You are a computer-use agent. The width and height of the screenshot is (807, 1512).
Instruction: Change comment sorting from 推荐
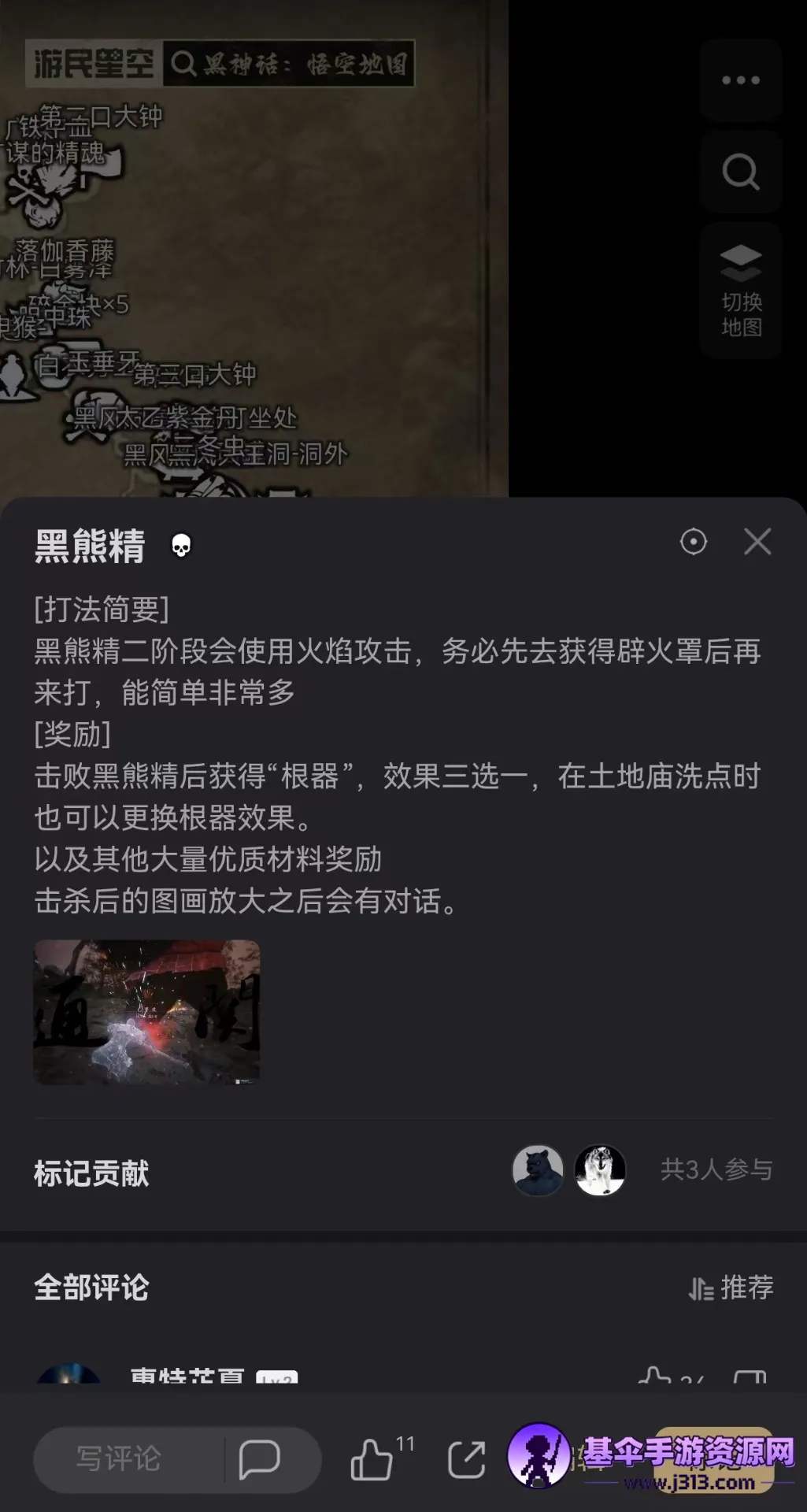tap(731, 1288)
